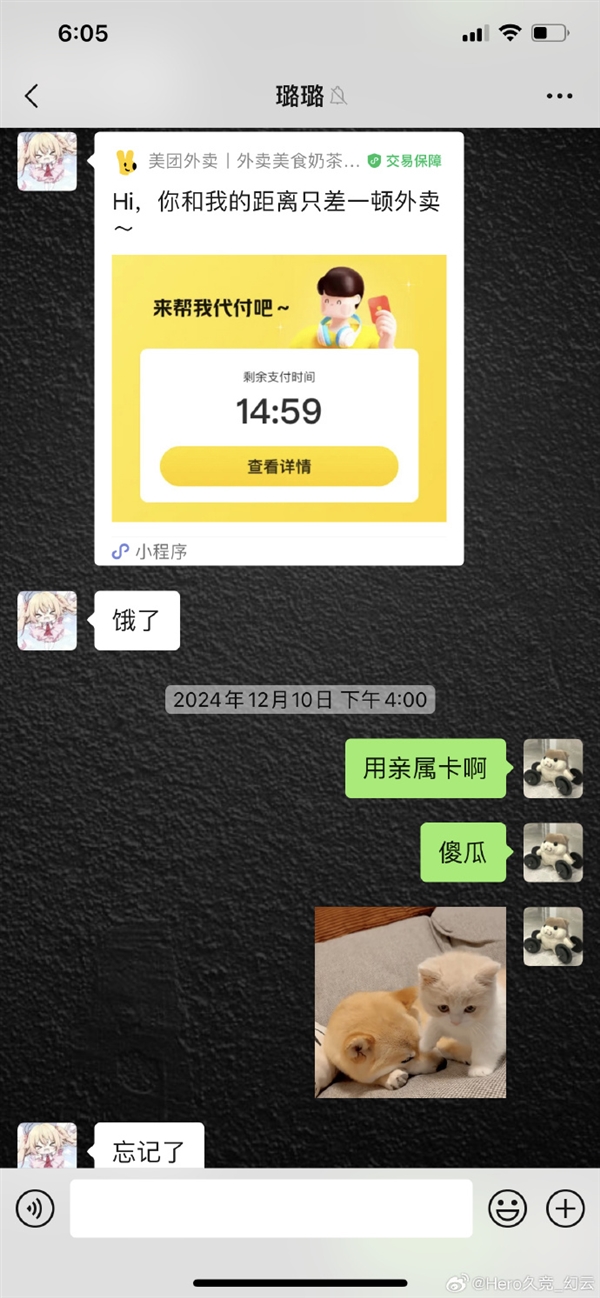This screenshot has height=1298, width=600.
Task: Open my avatar beside 傻瓜
Action: (x=553, y=852)
